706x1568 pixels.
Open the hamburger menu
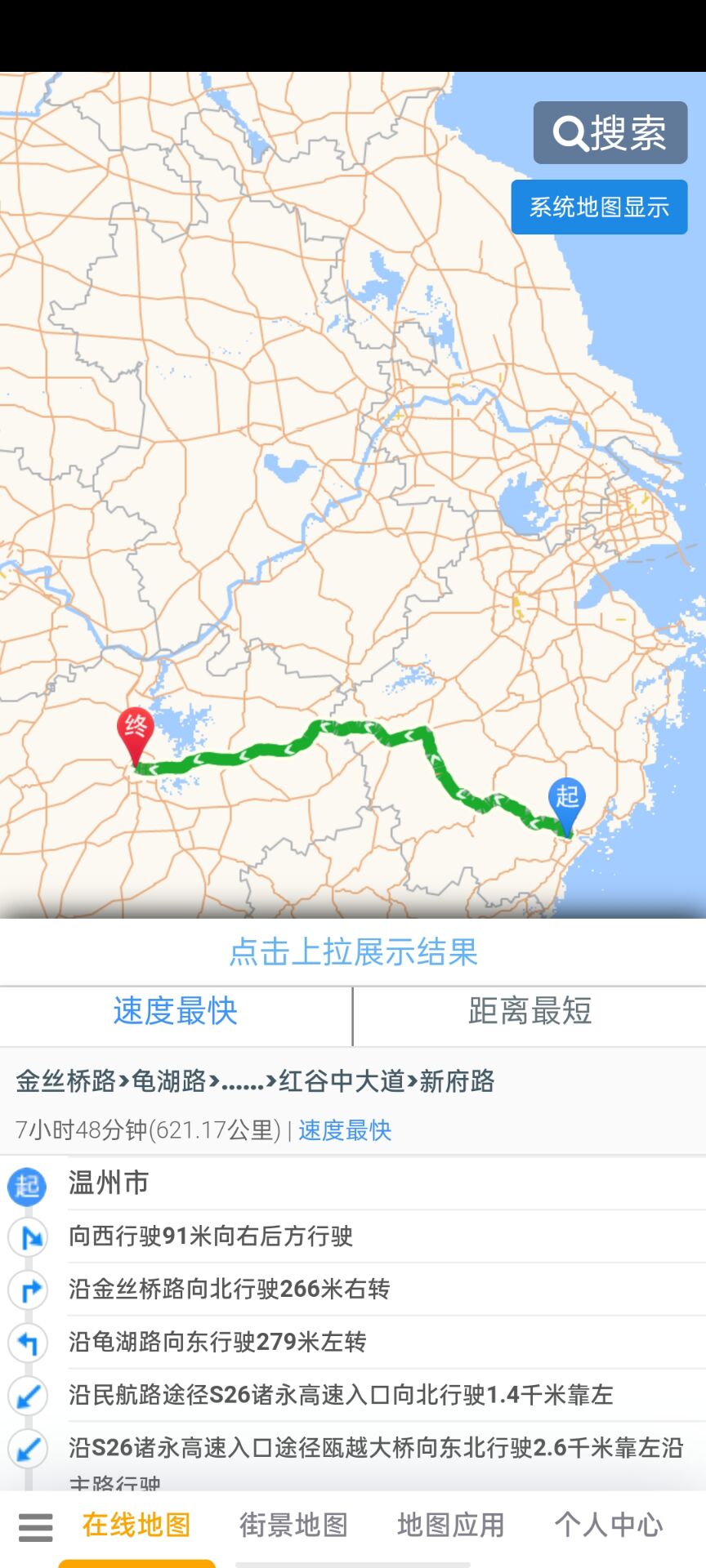(x=35, y=1526)
